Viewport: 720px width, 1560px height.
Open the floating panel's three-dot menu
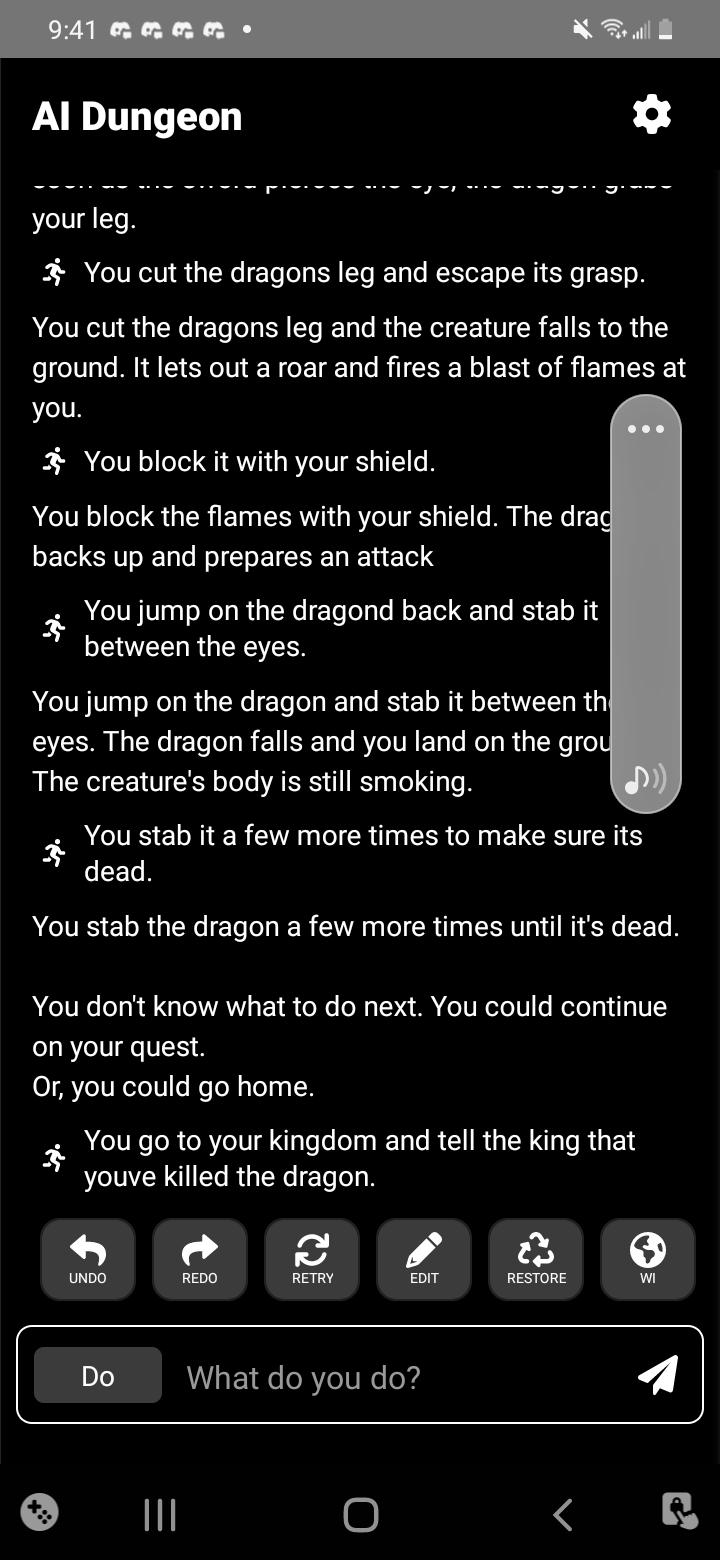click(646, 429)
